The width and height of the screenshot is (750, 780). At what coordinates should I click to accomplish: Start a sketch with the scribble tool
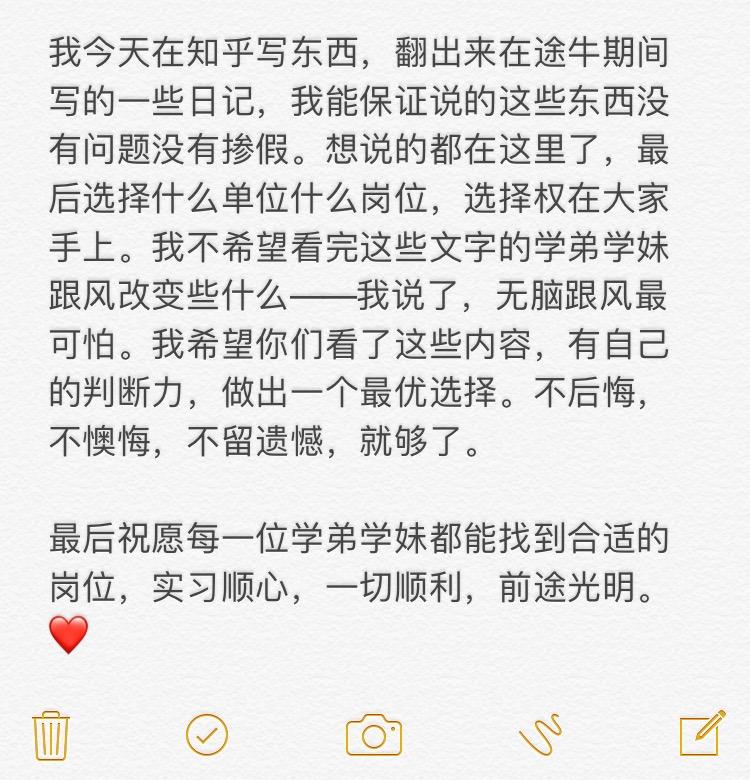(x=540, y=735)
